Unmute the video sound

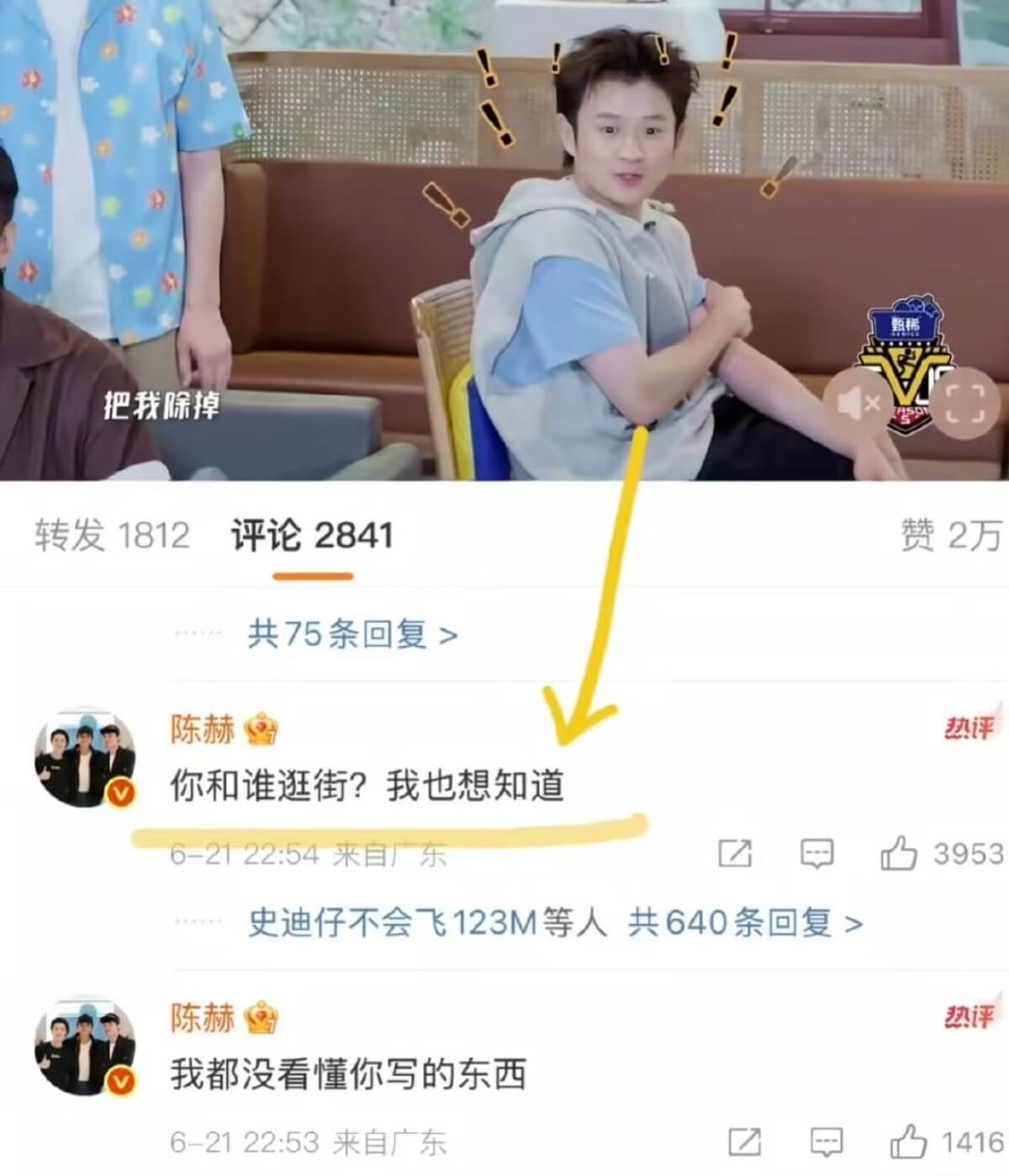pyautogui.click(x=859, y=405)
